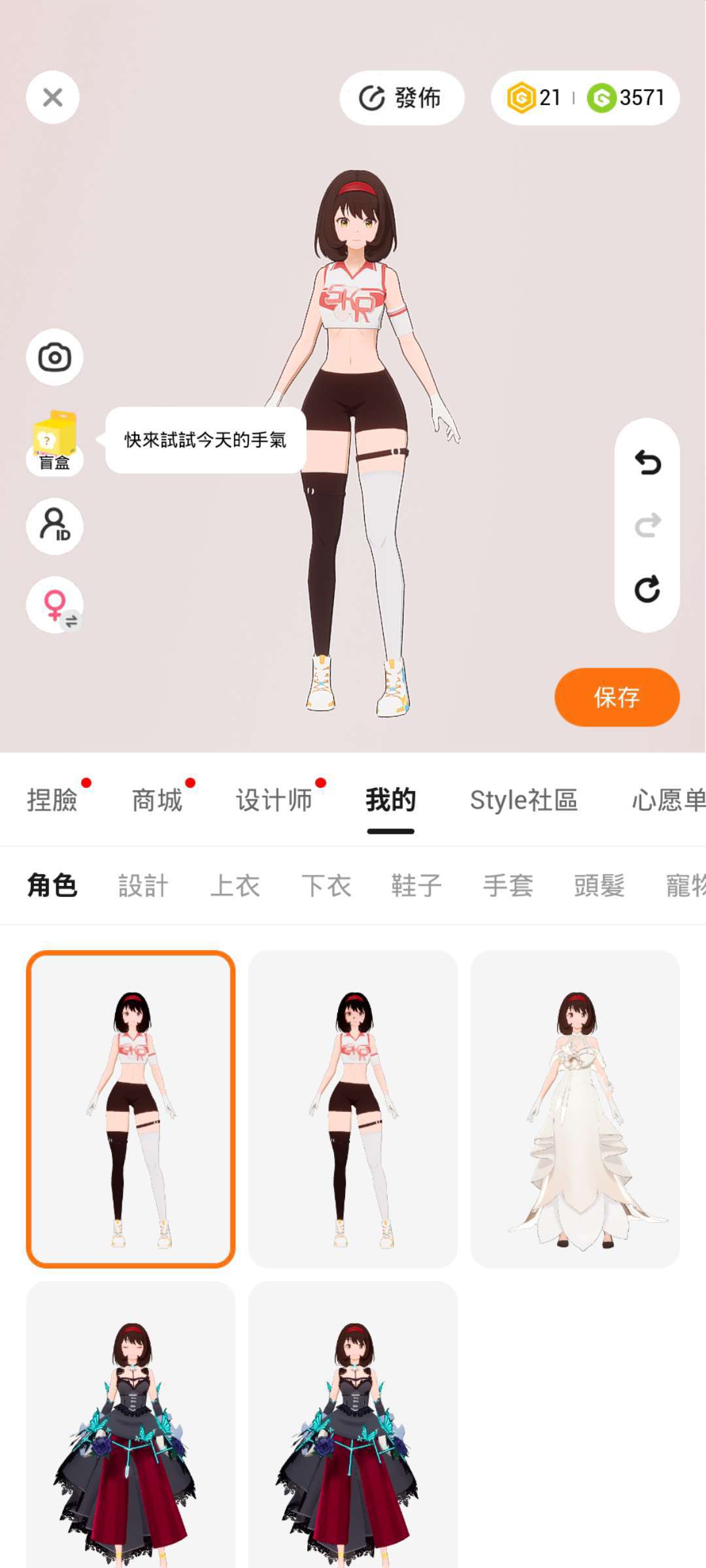
Task: Choose the 頭髮 category
Action: point(599,886)
